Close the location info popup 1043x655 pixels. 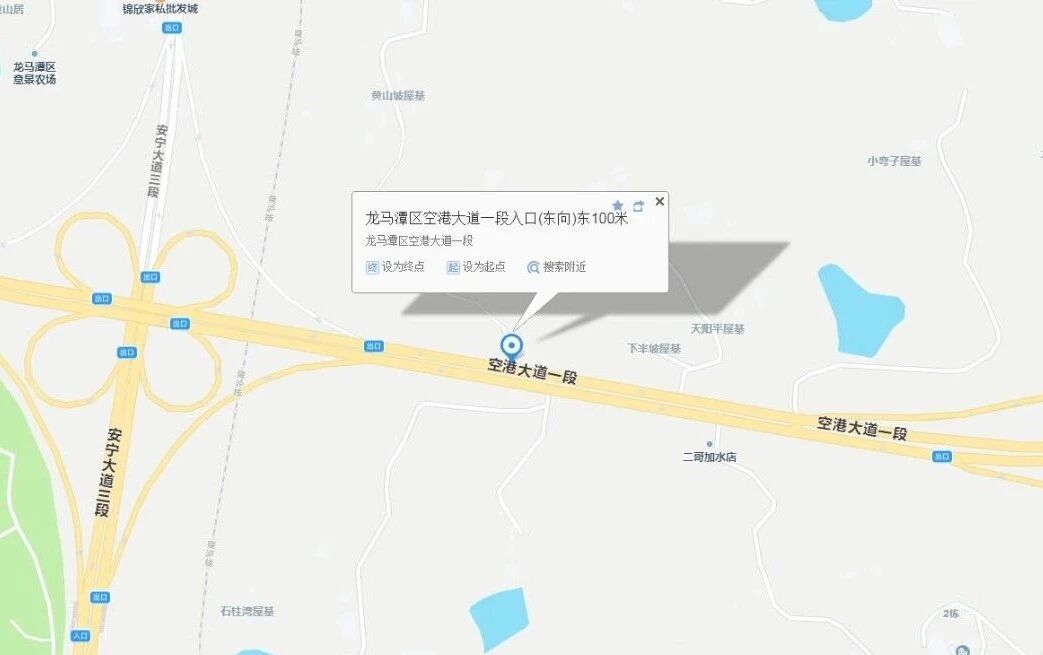coord(659,201)
